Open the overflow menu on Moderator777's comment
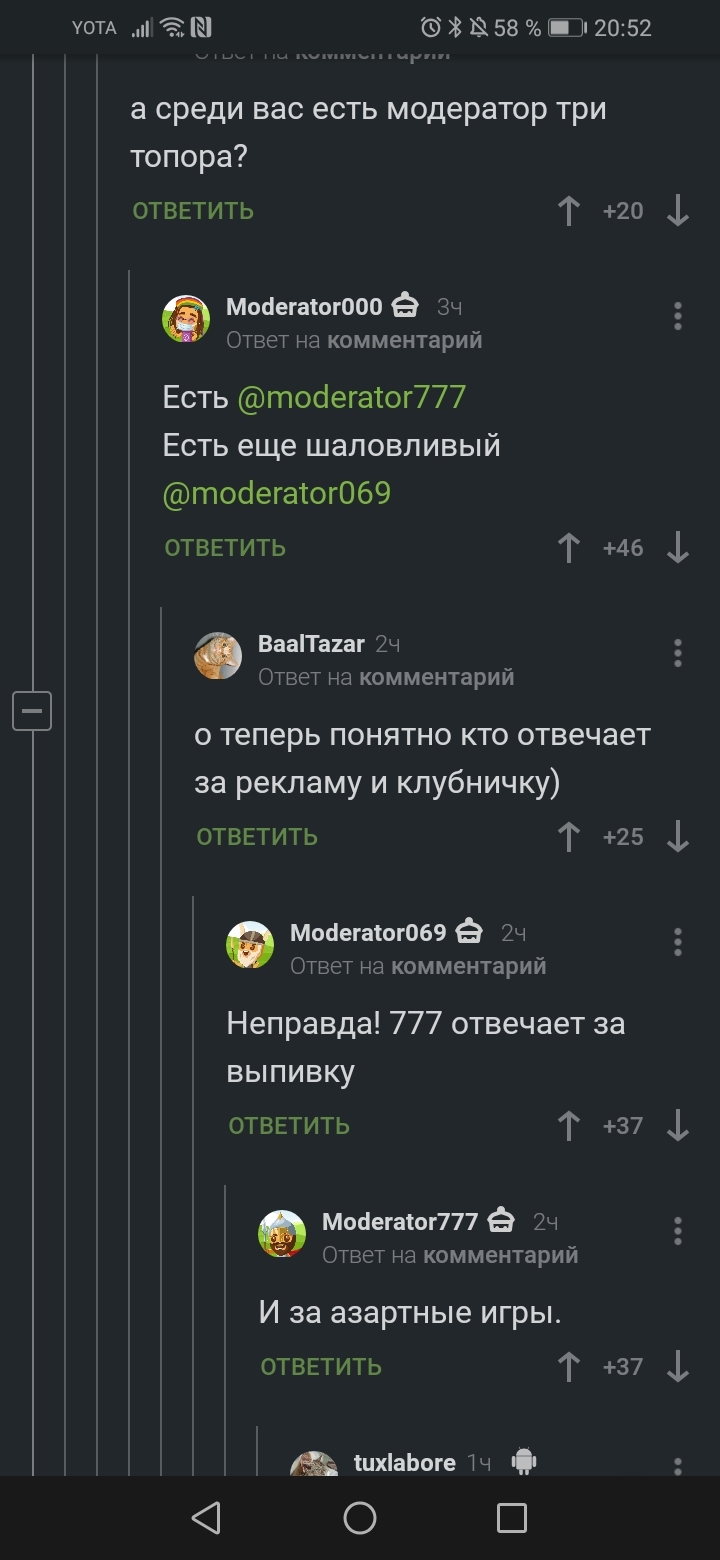720x1560 pixels. pyautogui.click(x=678, y=1231)
